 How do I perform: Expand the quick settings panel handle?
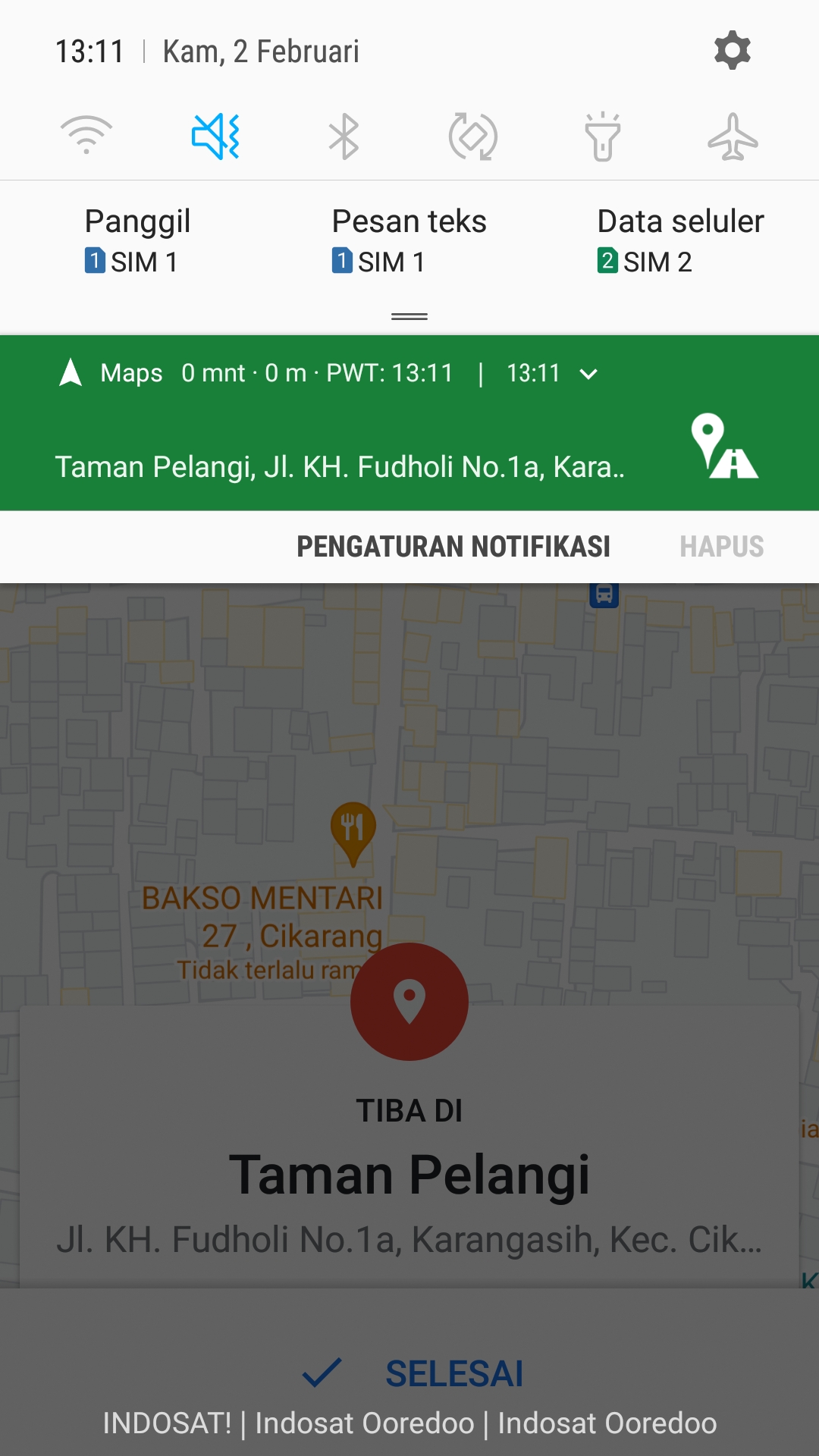[409, 317]
